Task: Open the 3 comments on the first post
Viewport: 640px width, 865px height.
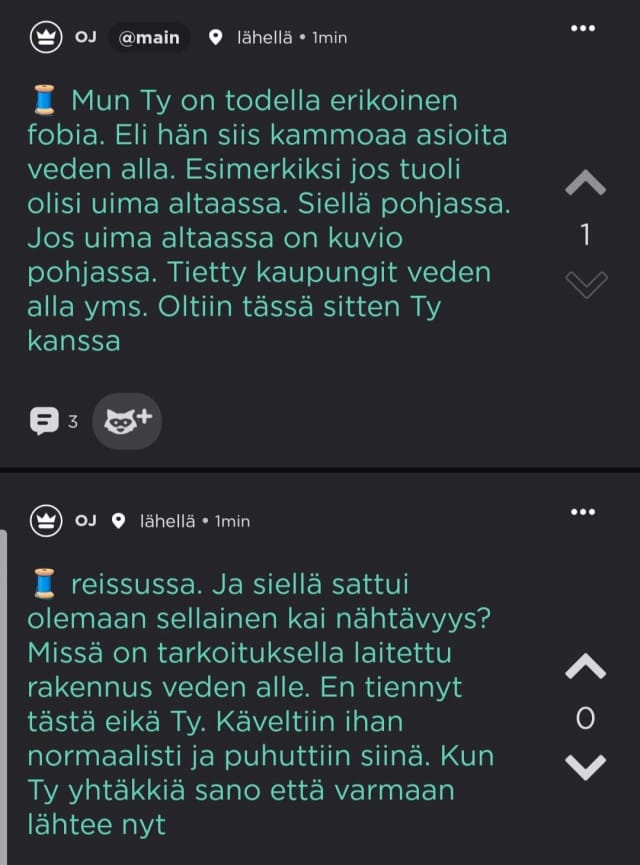Action: (x=55, y=421)
